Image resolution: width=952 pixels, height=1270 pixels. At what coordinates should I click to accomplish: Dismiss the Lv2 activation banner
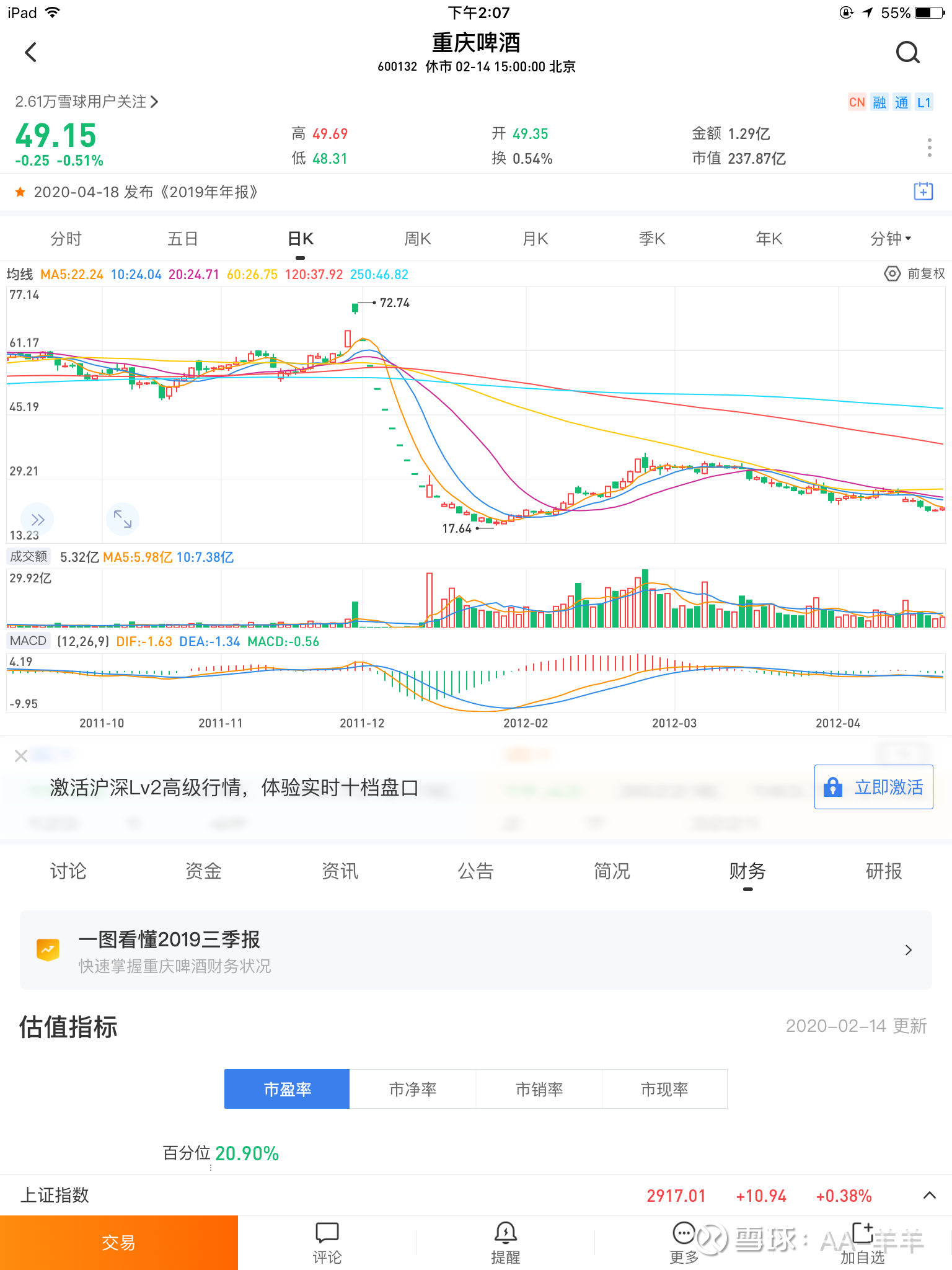(x=21, y=755)
